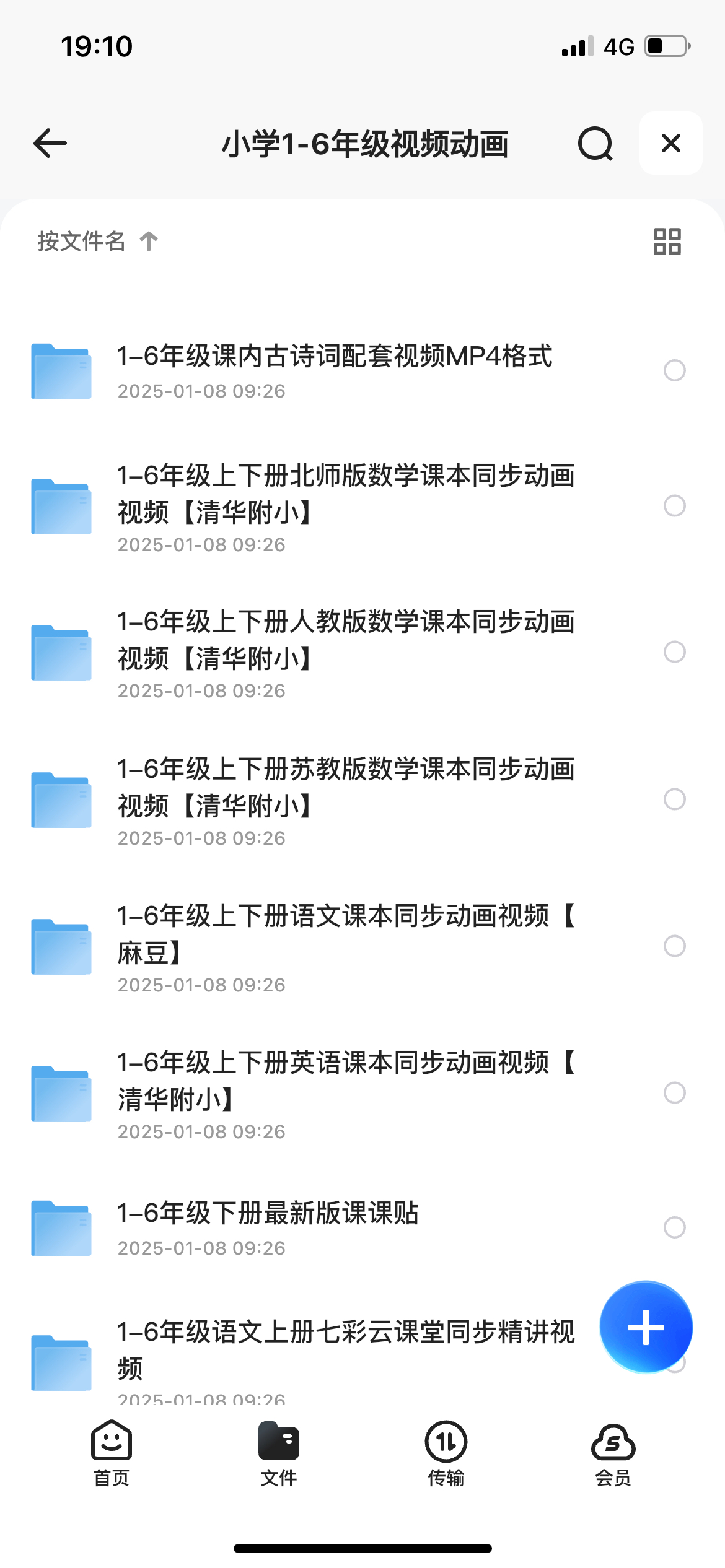Select the 英语课本同步动画视频 folder circle
725x1568 pixels.
[x=675, y=1092]
